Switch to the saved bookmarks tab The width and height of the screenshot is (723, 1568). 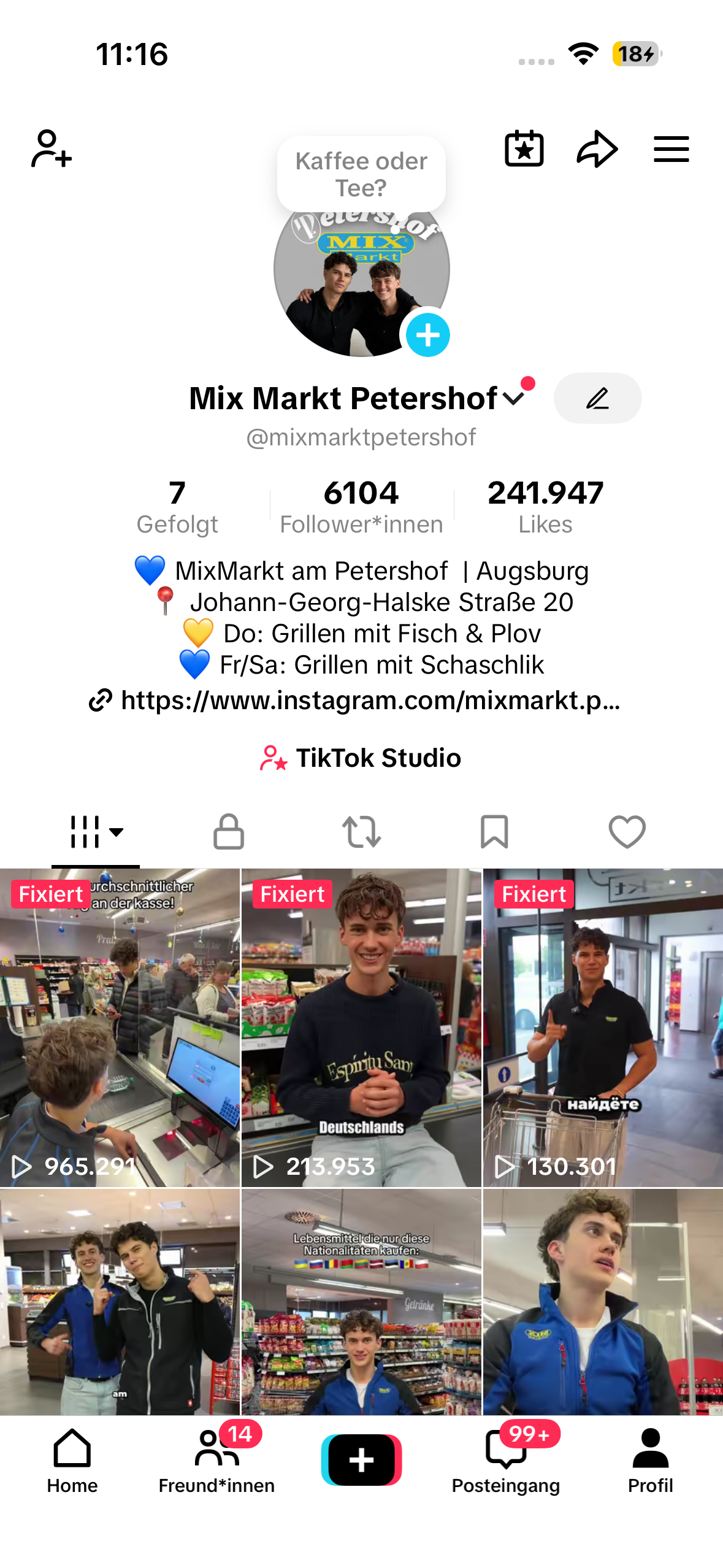click(x=494, y=832)
